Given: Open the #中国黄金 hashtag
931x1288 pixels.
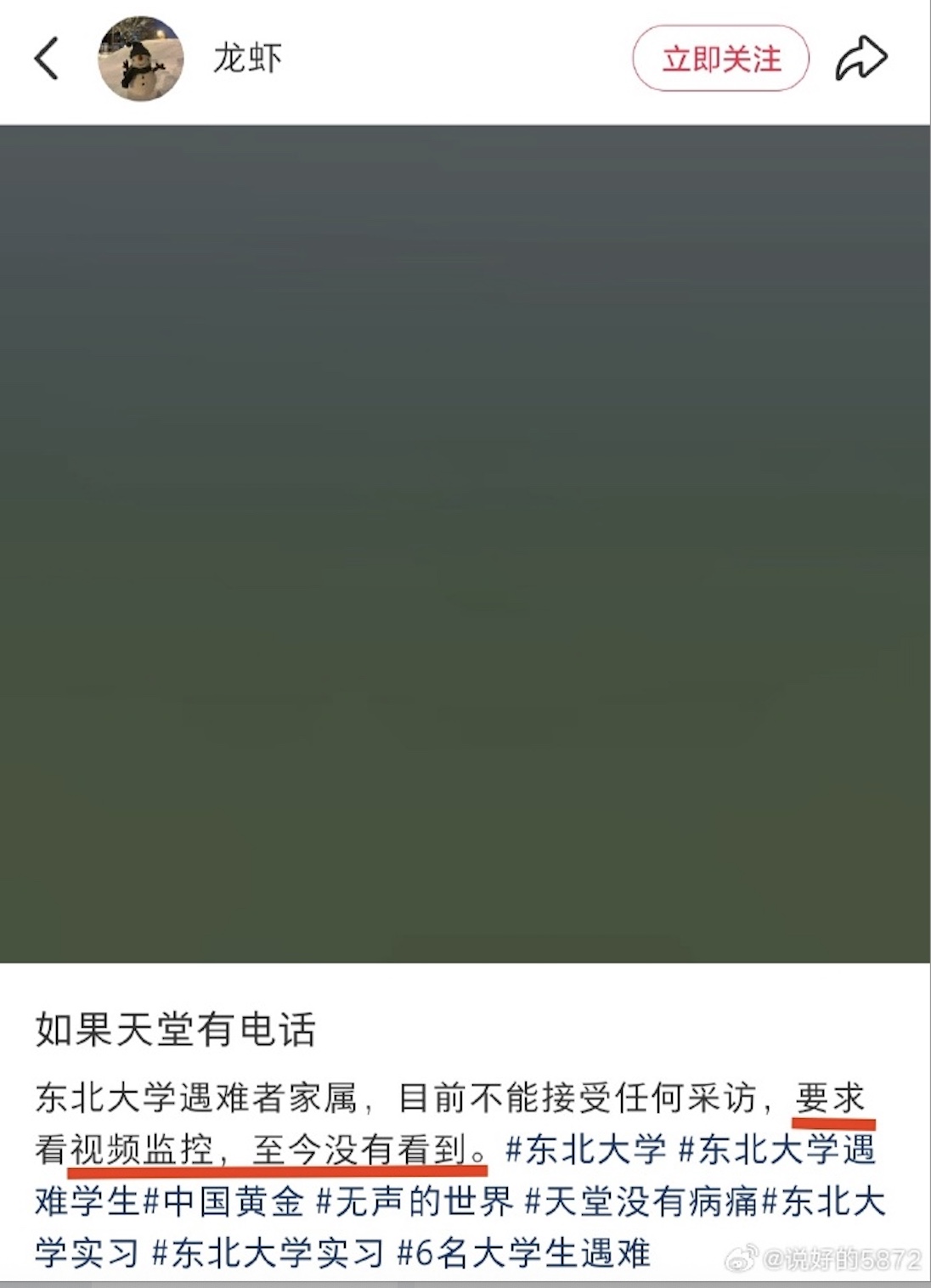Looking at the screenshot, I should [x=223, y=1201].
